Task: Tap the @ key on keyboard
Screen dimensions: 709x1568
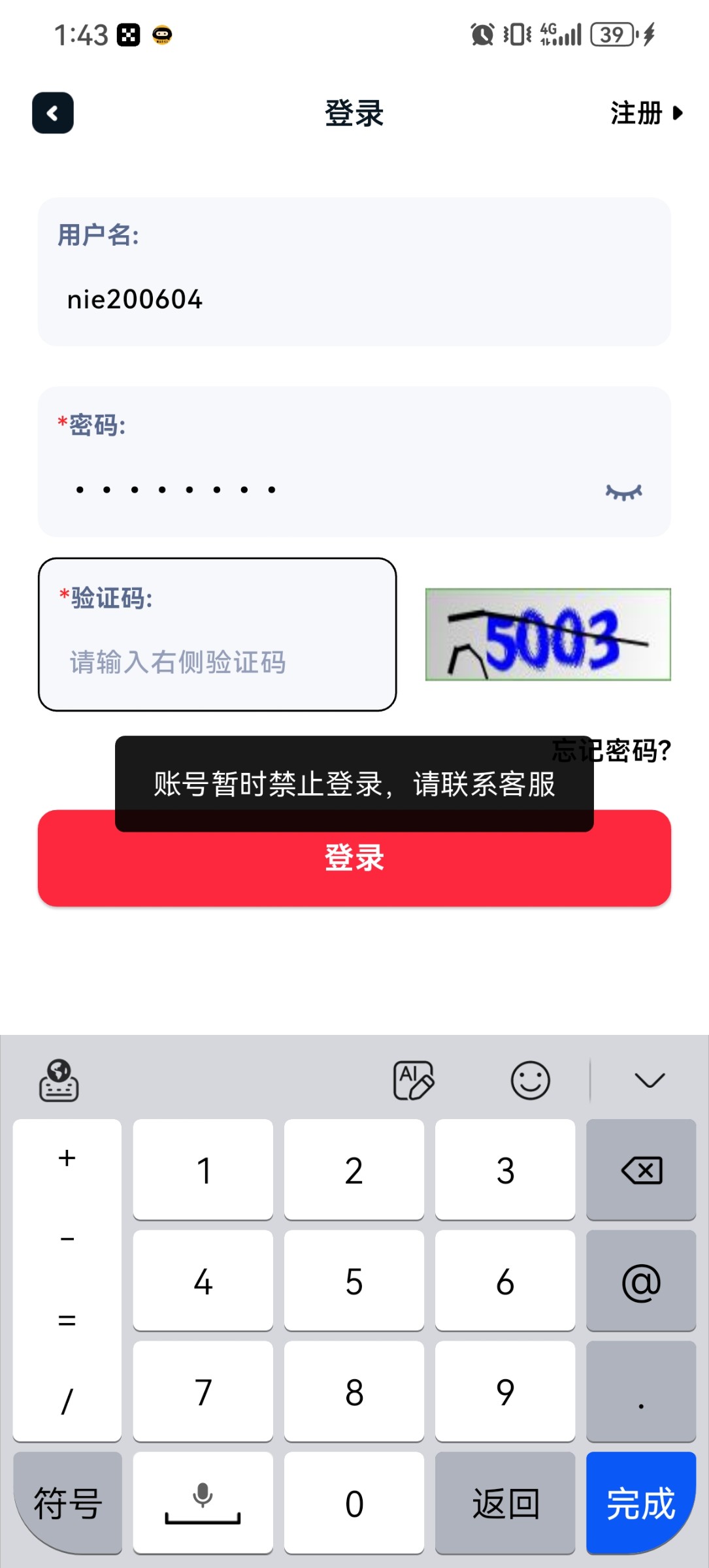Action: pyautogui.click(x=641, y=1281)
